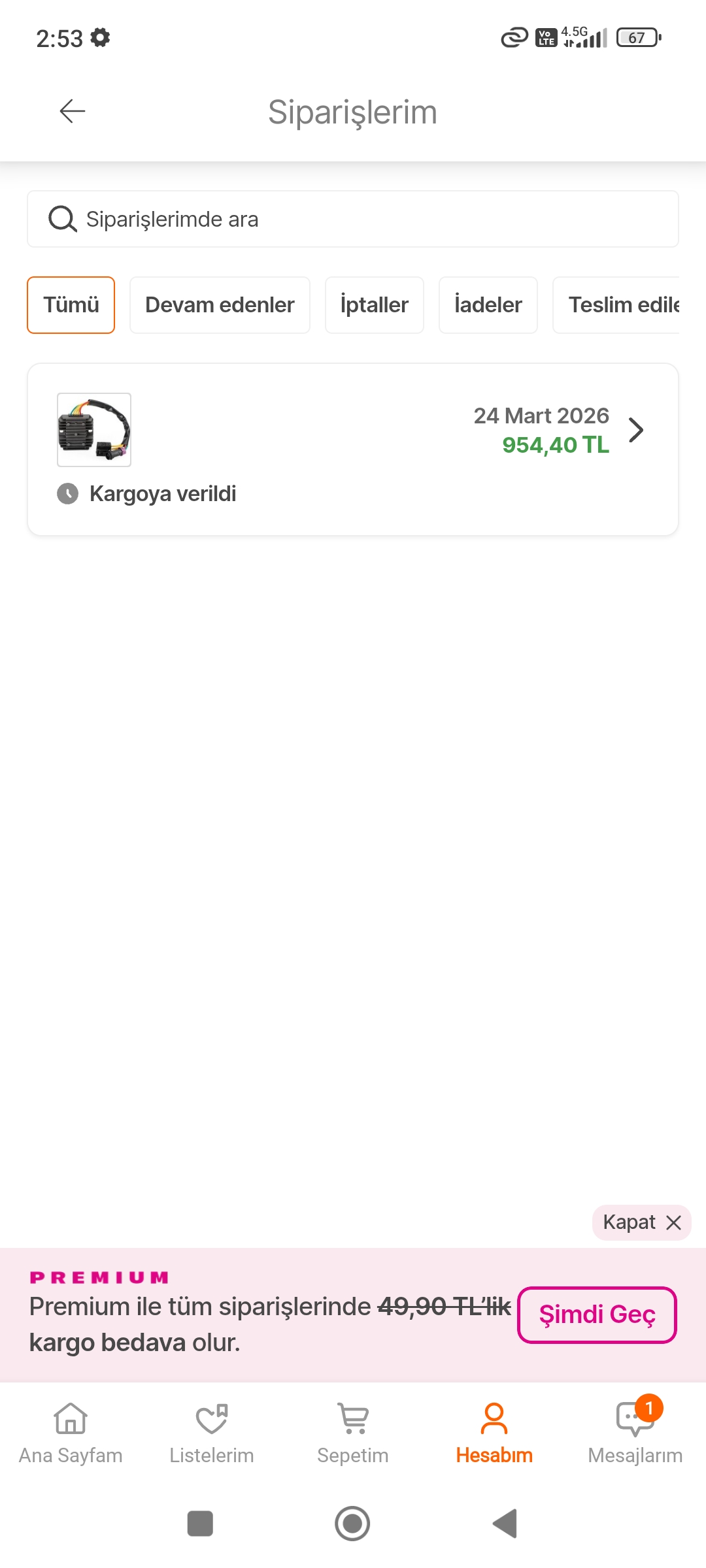Switch to the Hesabım tab
The height and width of the screenshot is (1568, 706).
tap(494, 1432)
